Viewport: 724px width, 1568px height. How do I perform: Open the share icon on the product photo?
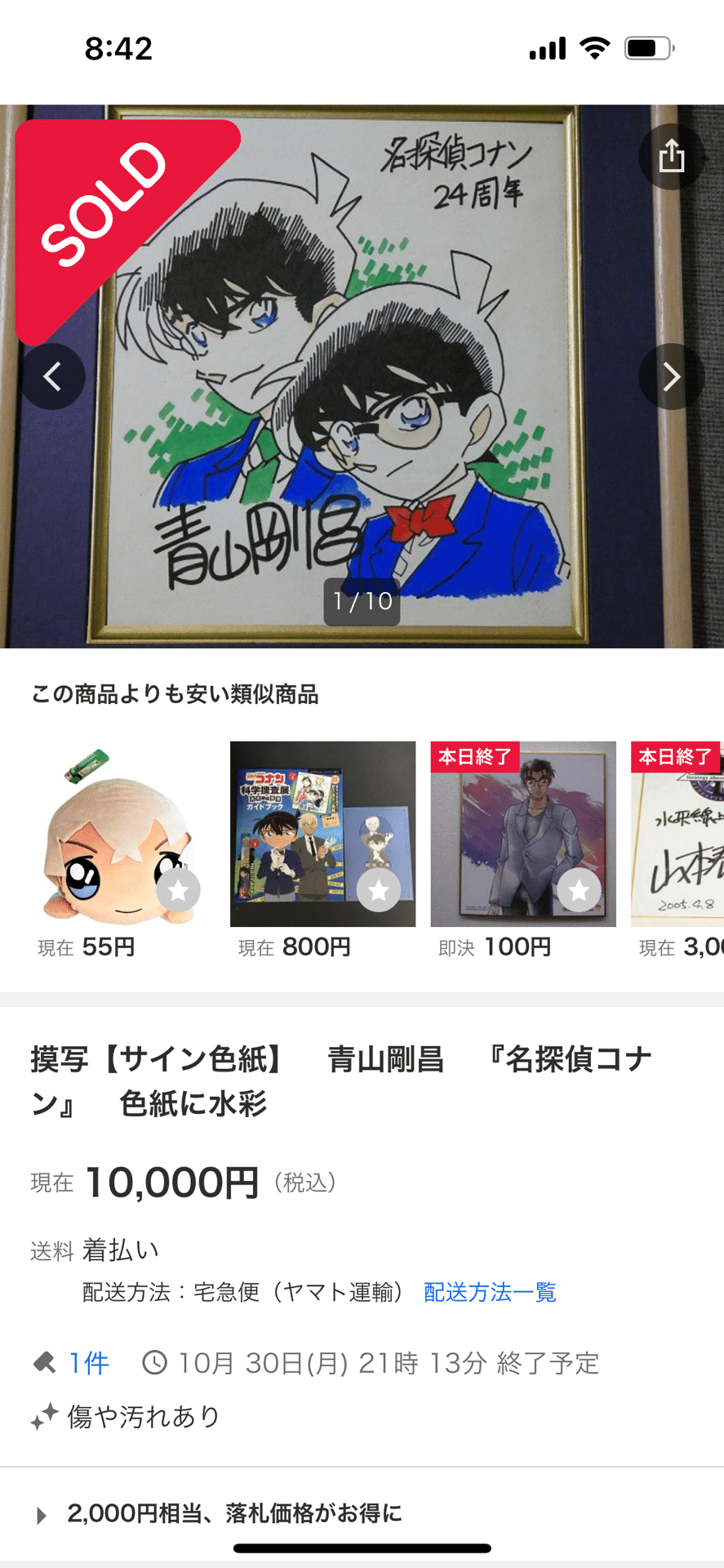click(671, 156)
